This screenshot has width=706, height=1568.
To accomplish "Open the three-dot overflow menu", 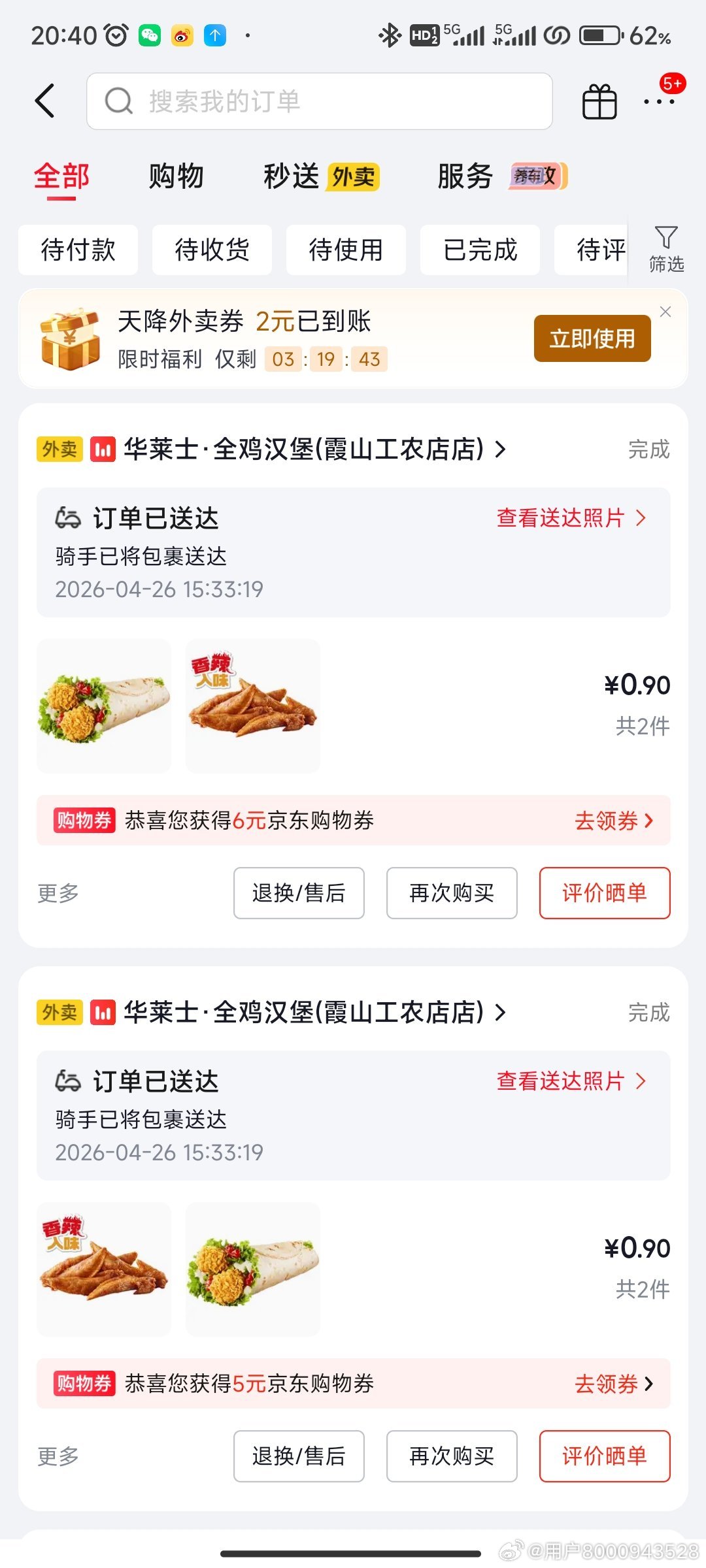I will 658,102.
